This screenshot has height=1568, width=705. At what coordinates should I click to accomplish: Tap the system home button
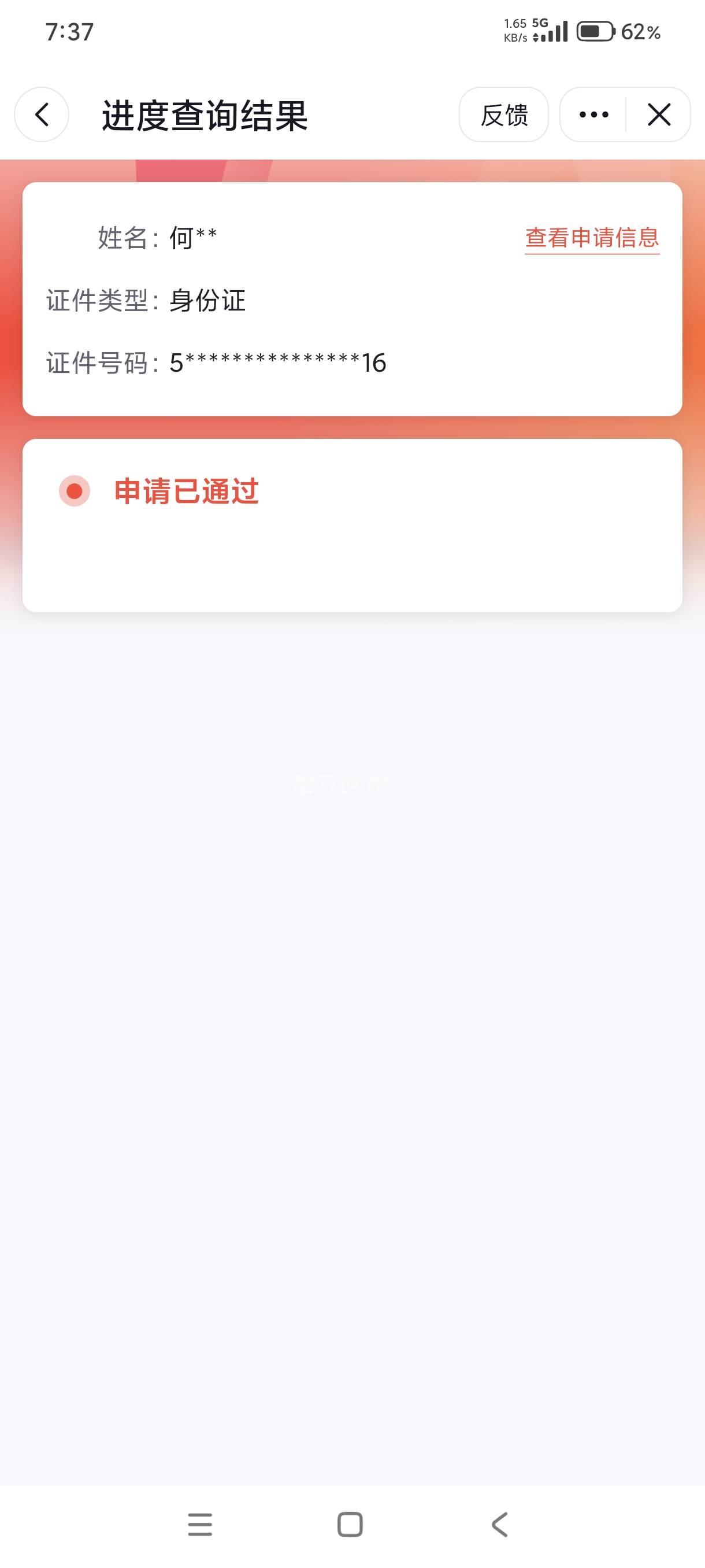click(350, 1525)
